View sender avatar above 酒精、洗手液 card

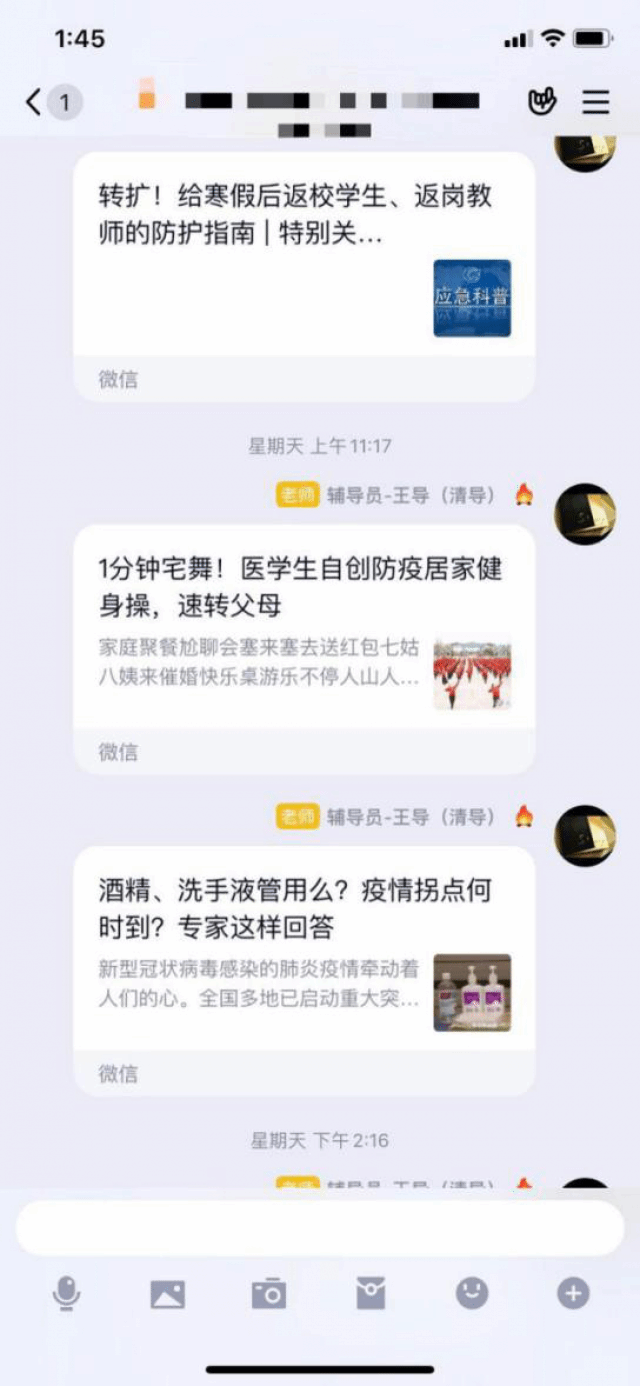pyautogui.click(x=585, y=836)
